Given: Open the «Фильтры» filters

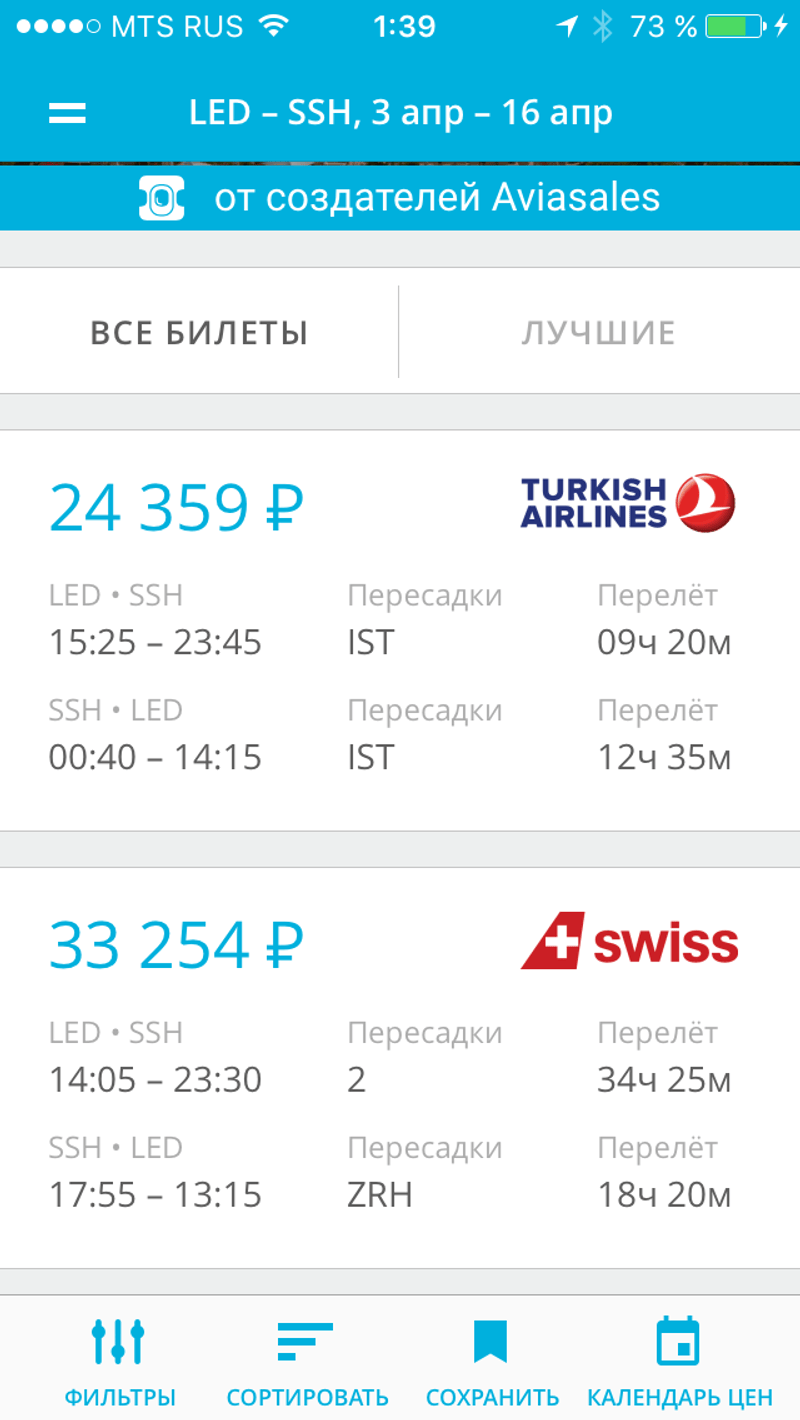Looking at the screenshot, I should 120,1360.
